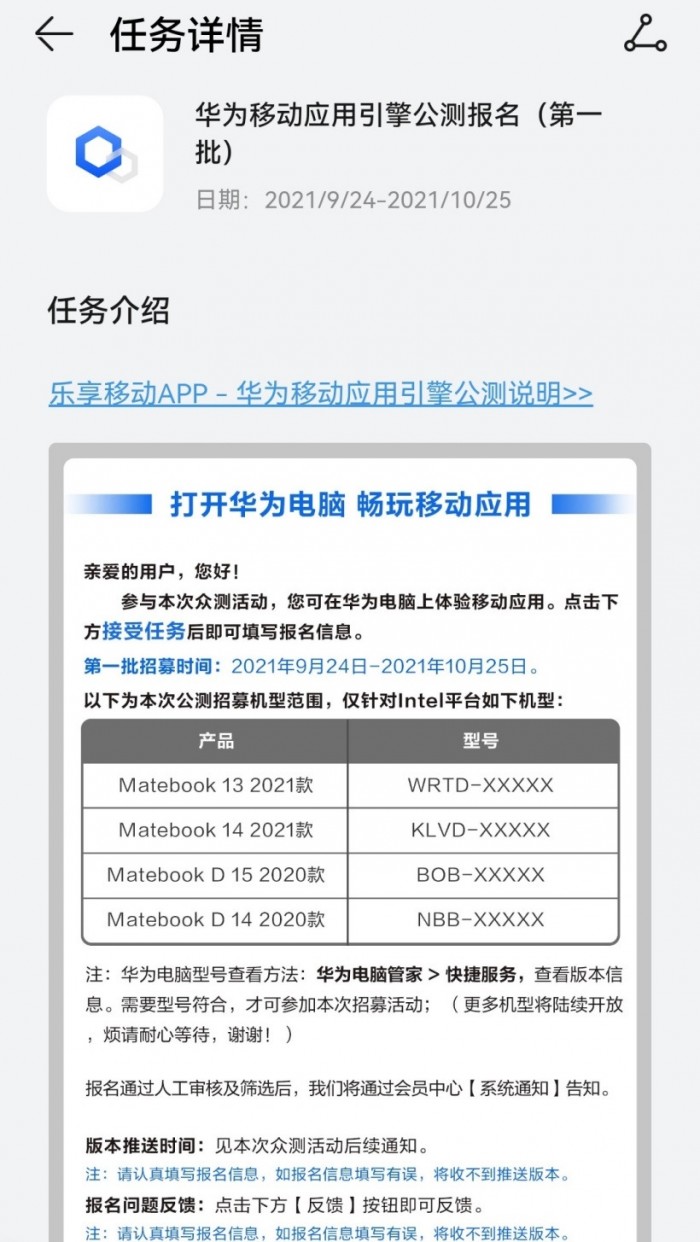The width and height of the screenshot is (700, 1242).
Task: Go back from the 任务详情 page
Action: point(54,35)
